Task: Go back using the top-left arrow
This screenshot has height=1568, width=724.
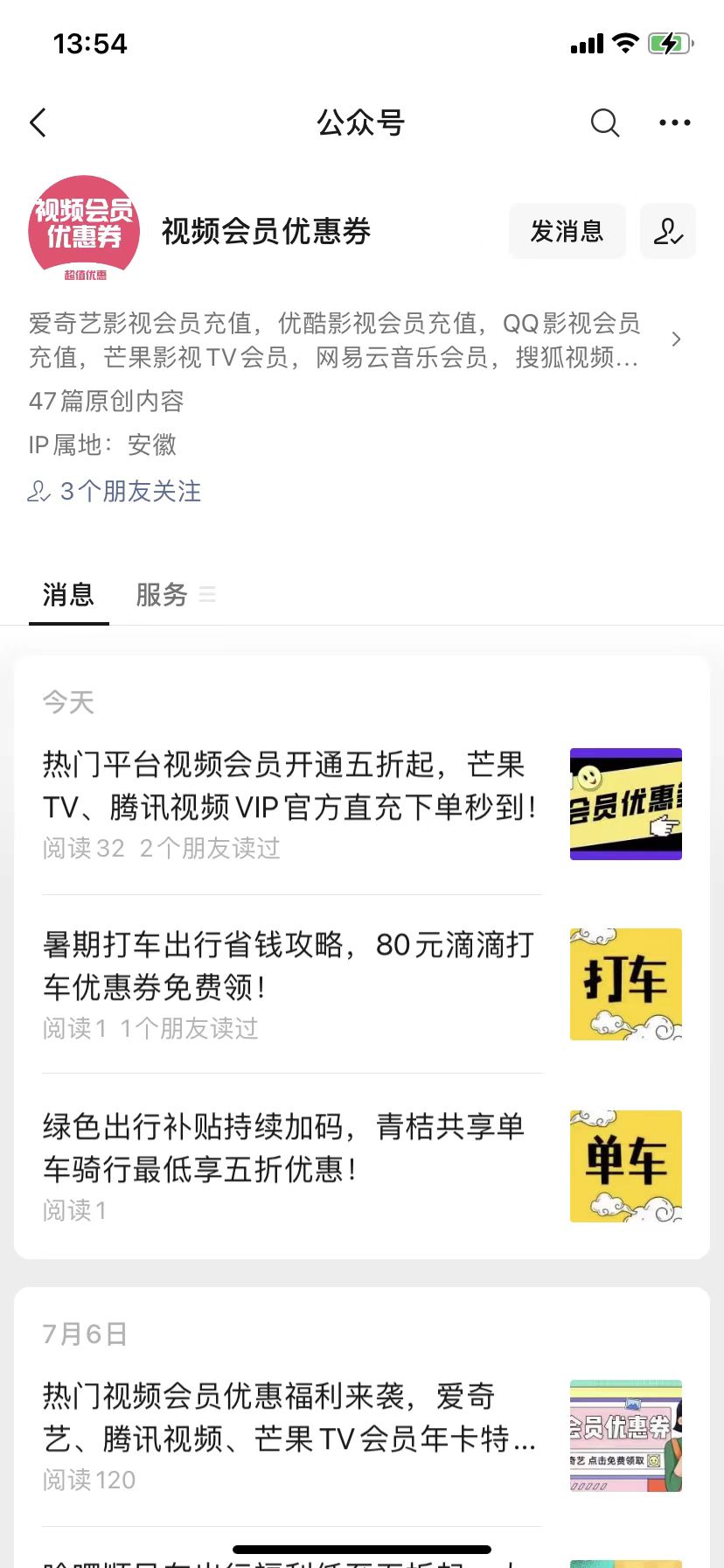Action: pos(38,122)
